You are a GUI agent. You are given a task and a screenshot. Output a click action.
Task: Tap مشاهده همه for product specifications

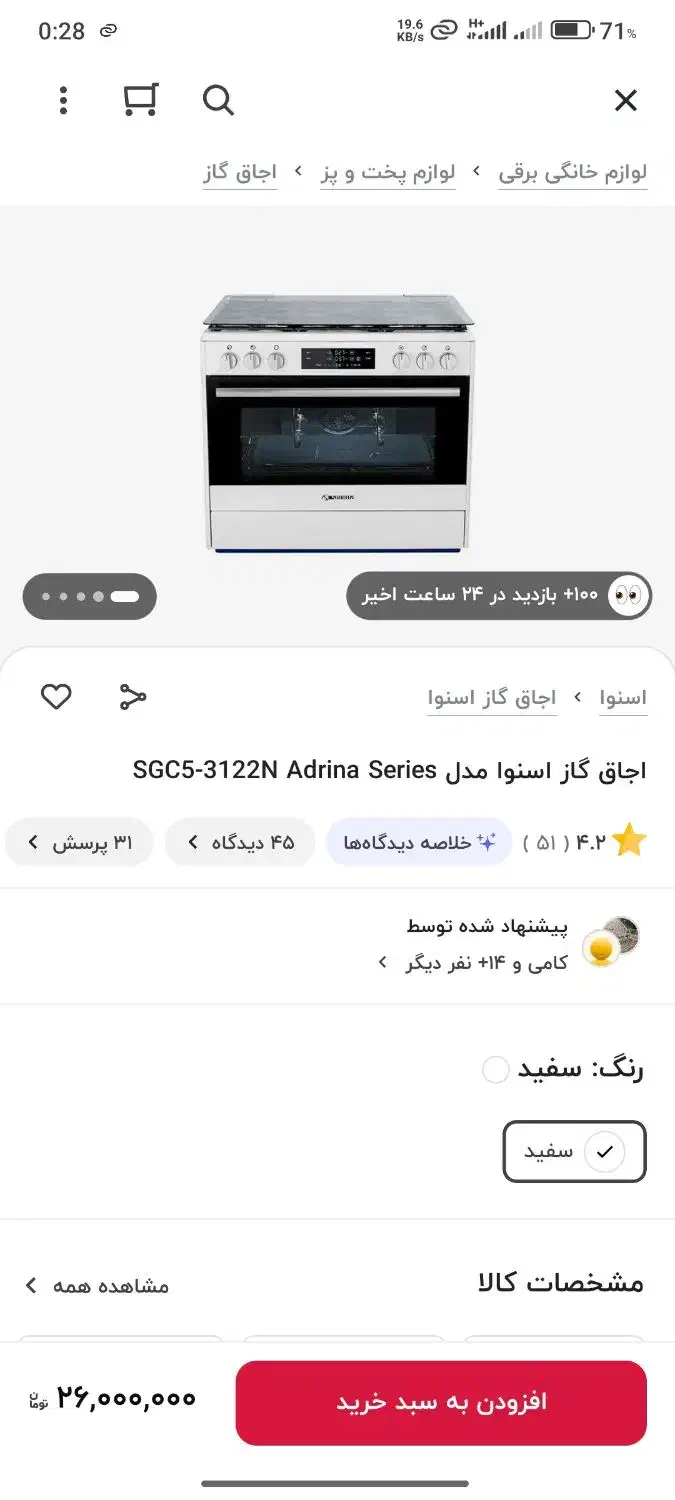pos(98,1286)
